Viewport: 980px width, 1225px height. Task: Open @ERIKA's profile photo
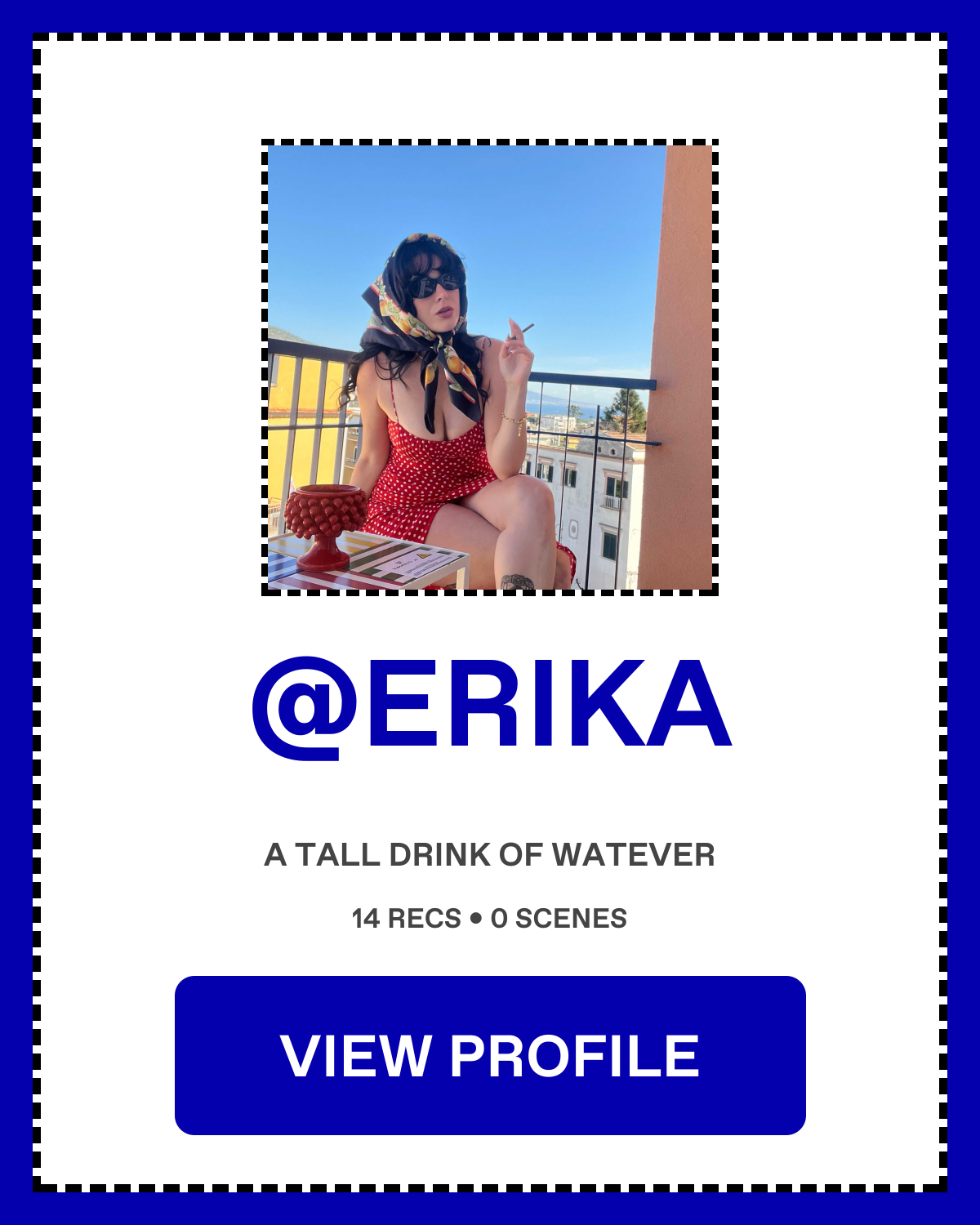tap(490, 367)
